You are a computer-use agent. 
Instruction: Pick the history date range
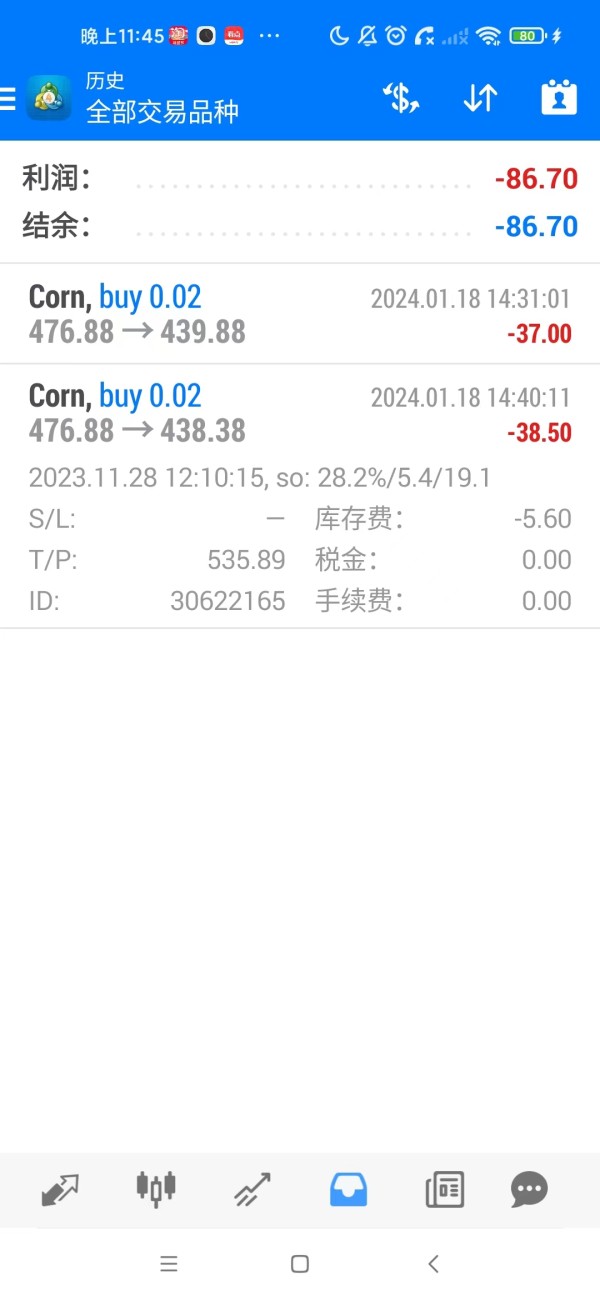(x=559, y=98)
